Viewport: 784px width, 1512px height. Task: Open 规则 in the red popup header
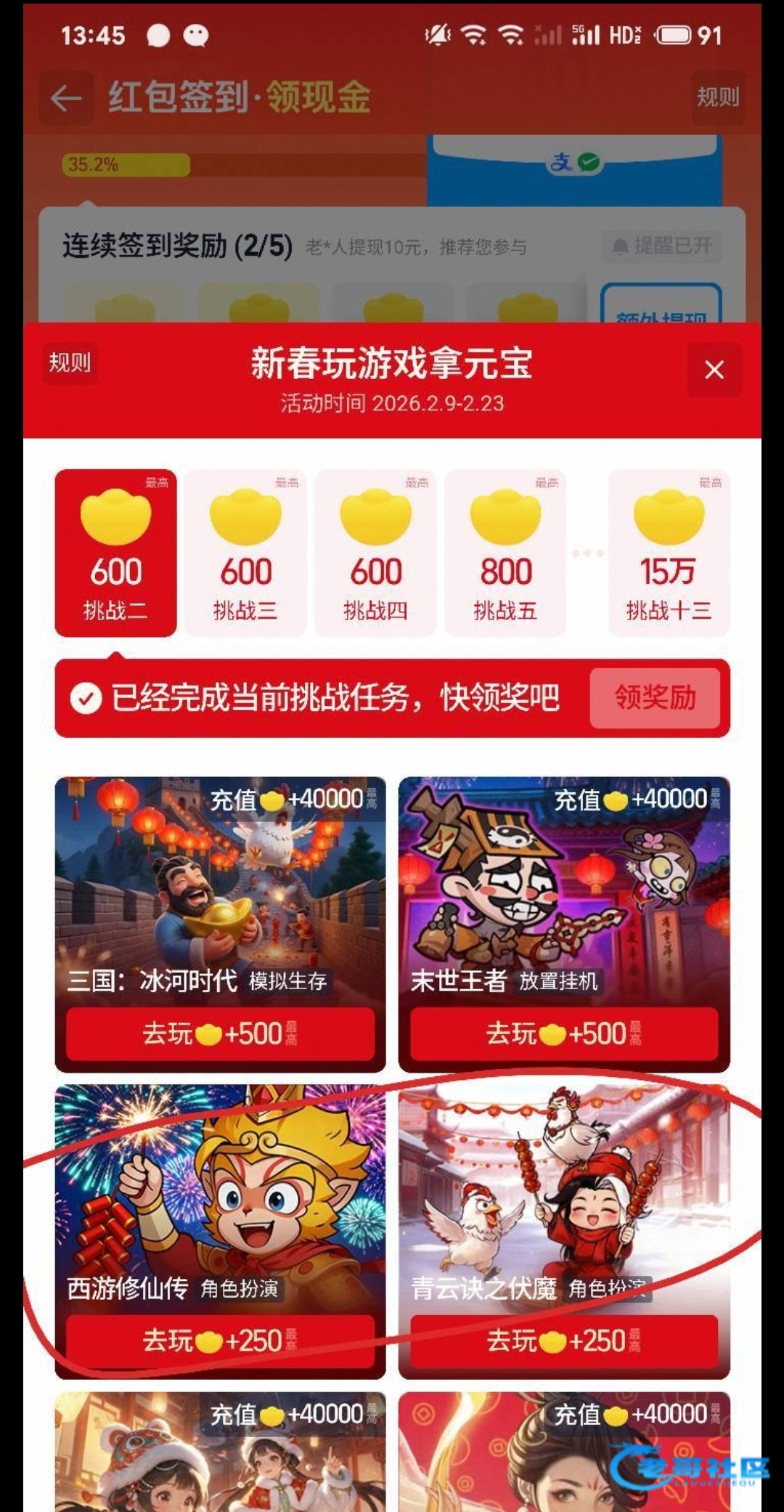70,362
